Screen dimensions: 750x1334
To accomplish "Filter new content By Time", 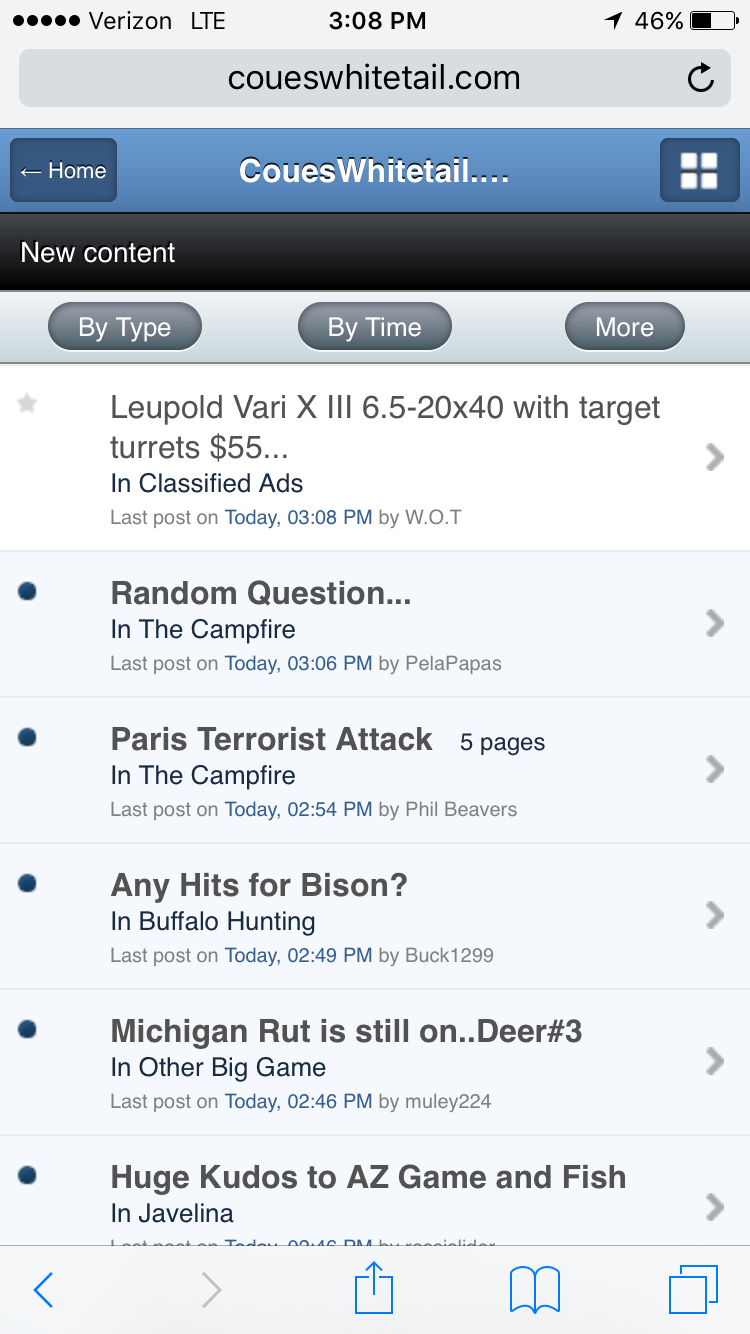I will click(x=375, y=327).
